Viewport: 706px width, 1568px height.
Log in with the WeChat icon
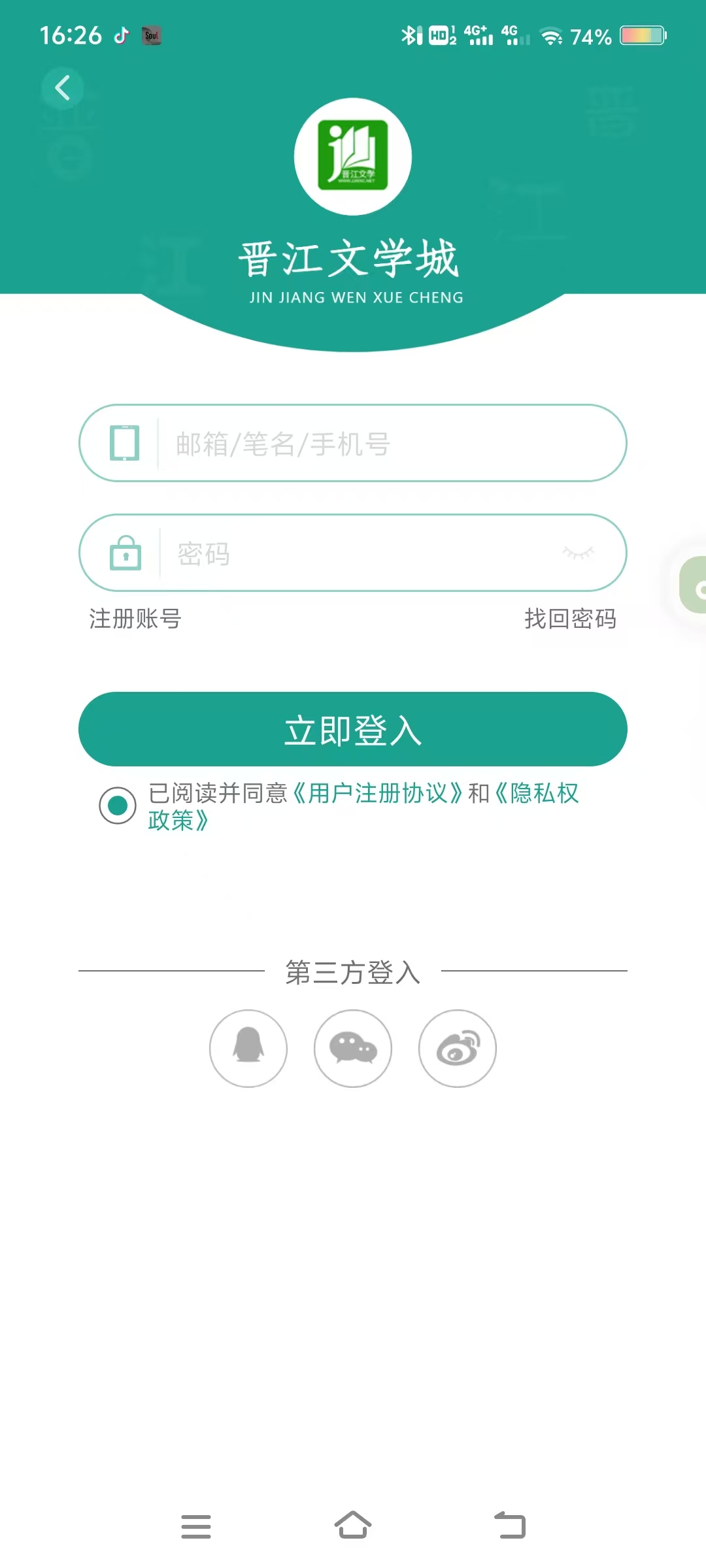pos(353,1049)
